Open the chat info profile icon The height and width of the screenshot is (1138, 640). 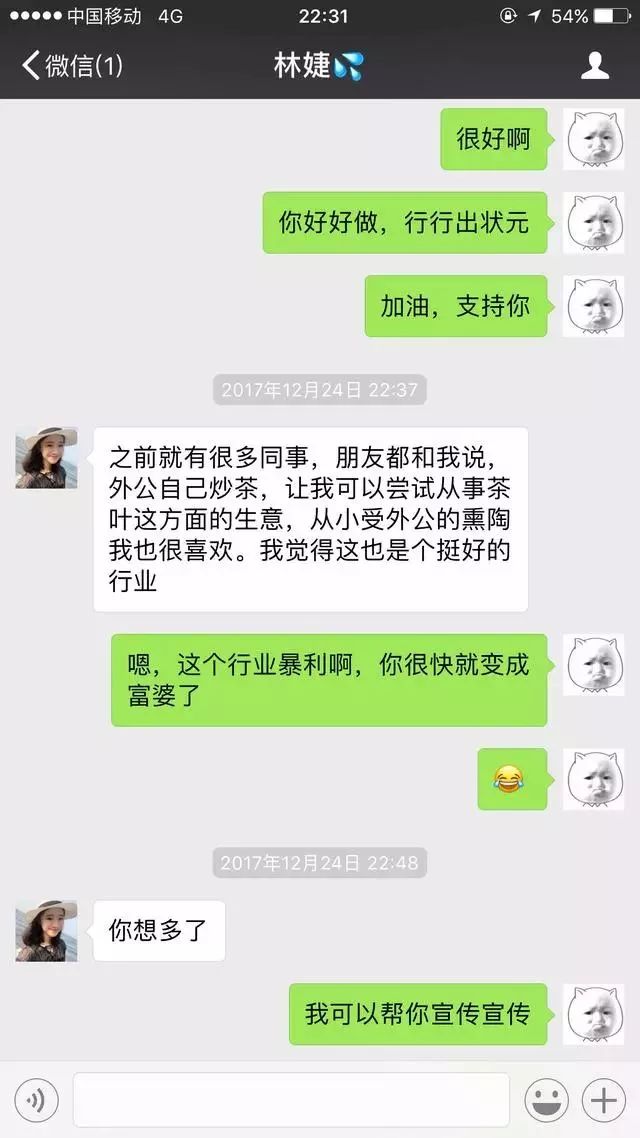(x=595, y=66)
